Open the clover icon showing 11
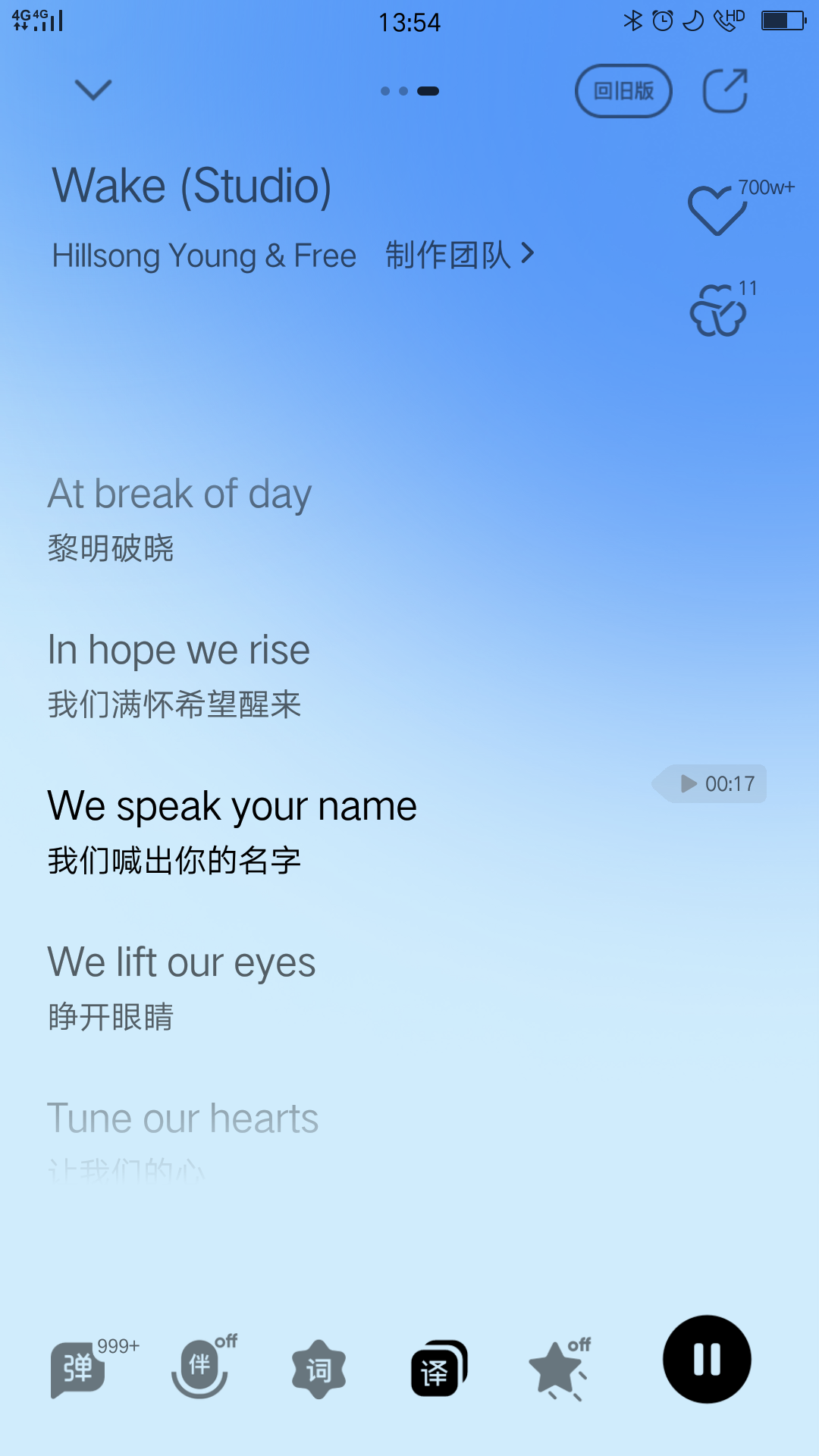The image size is (819, 1456). [x=718, y=309]
